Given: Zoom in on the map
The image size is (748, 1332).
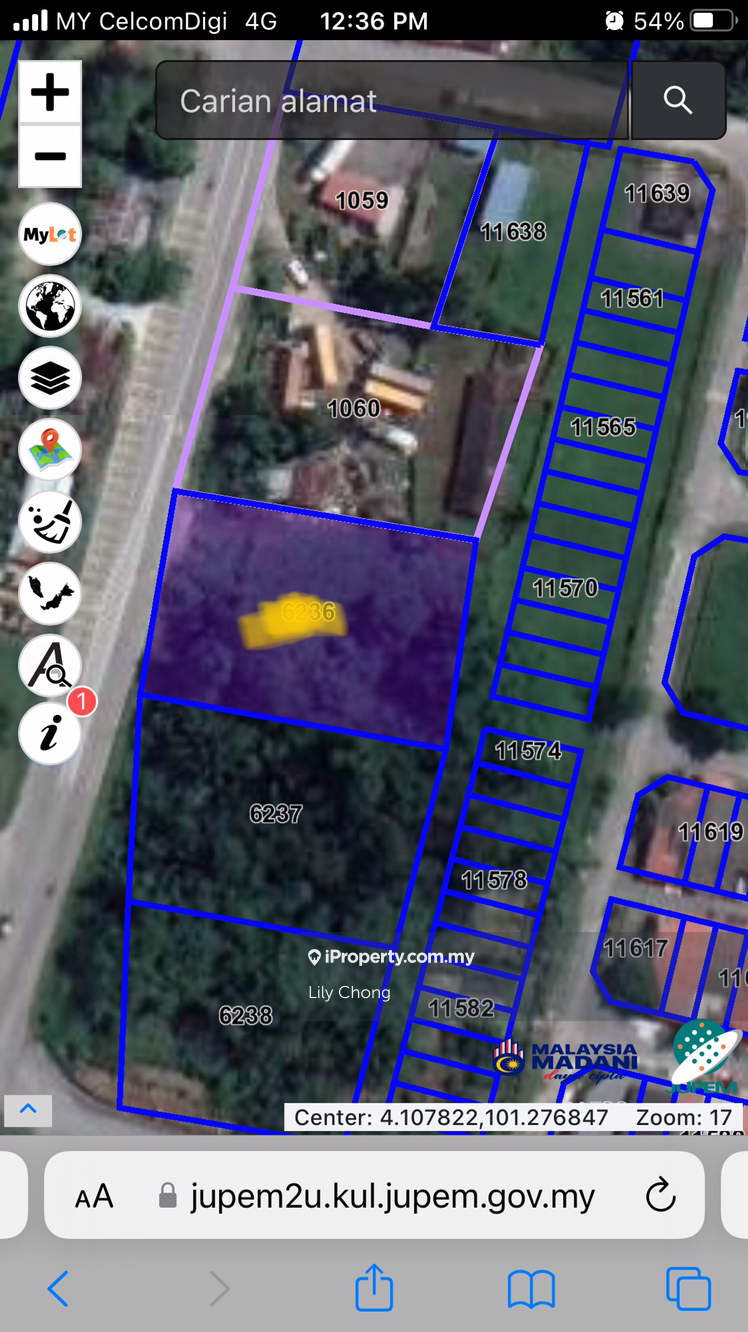Looking at the screenshot, I should point(50,93).
